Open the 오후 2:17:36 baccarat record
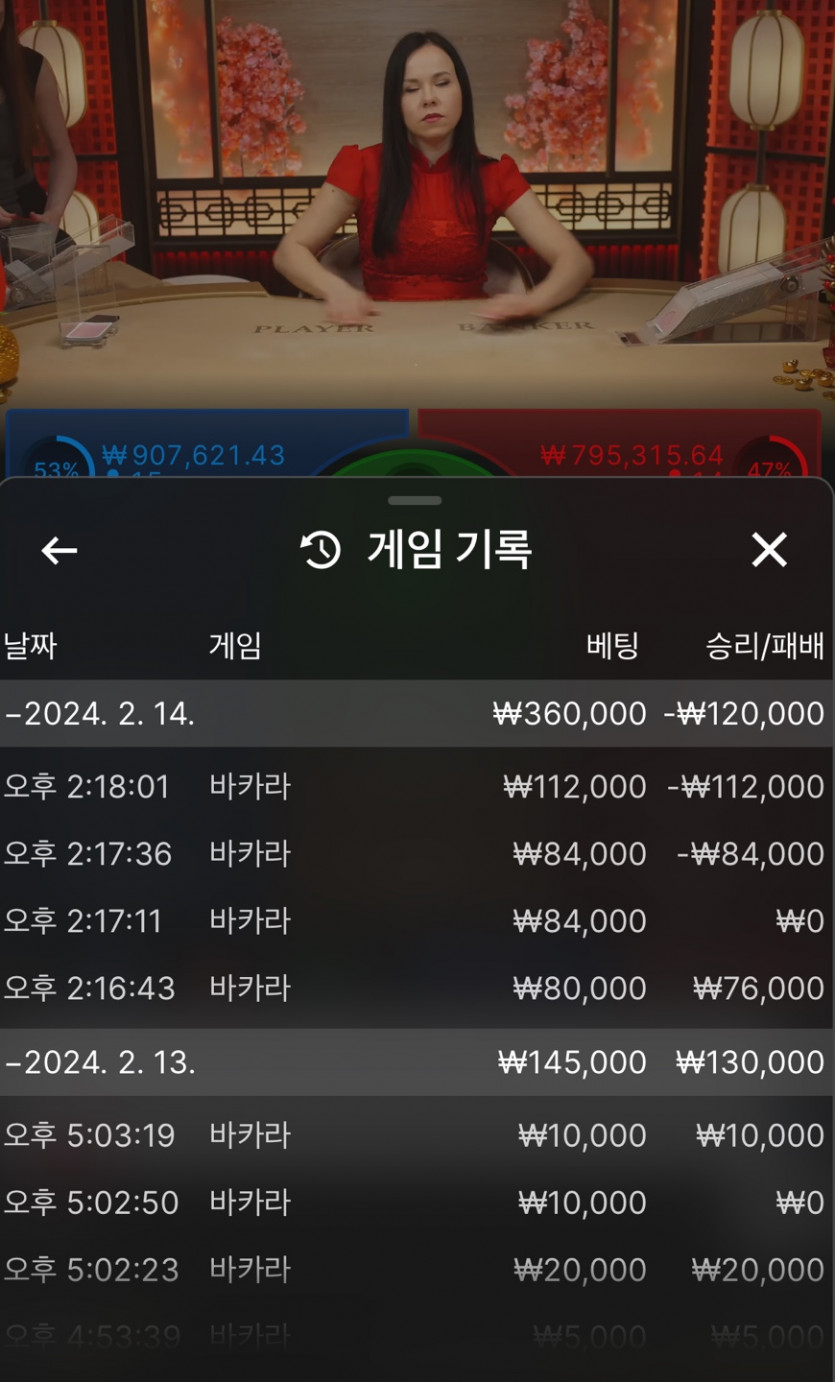The height and width of the screenshot is (1382, 835). [x=417, y=854]
